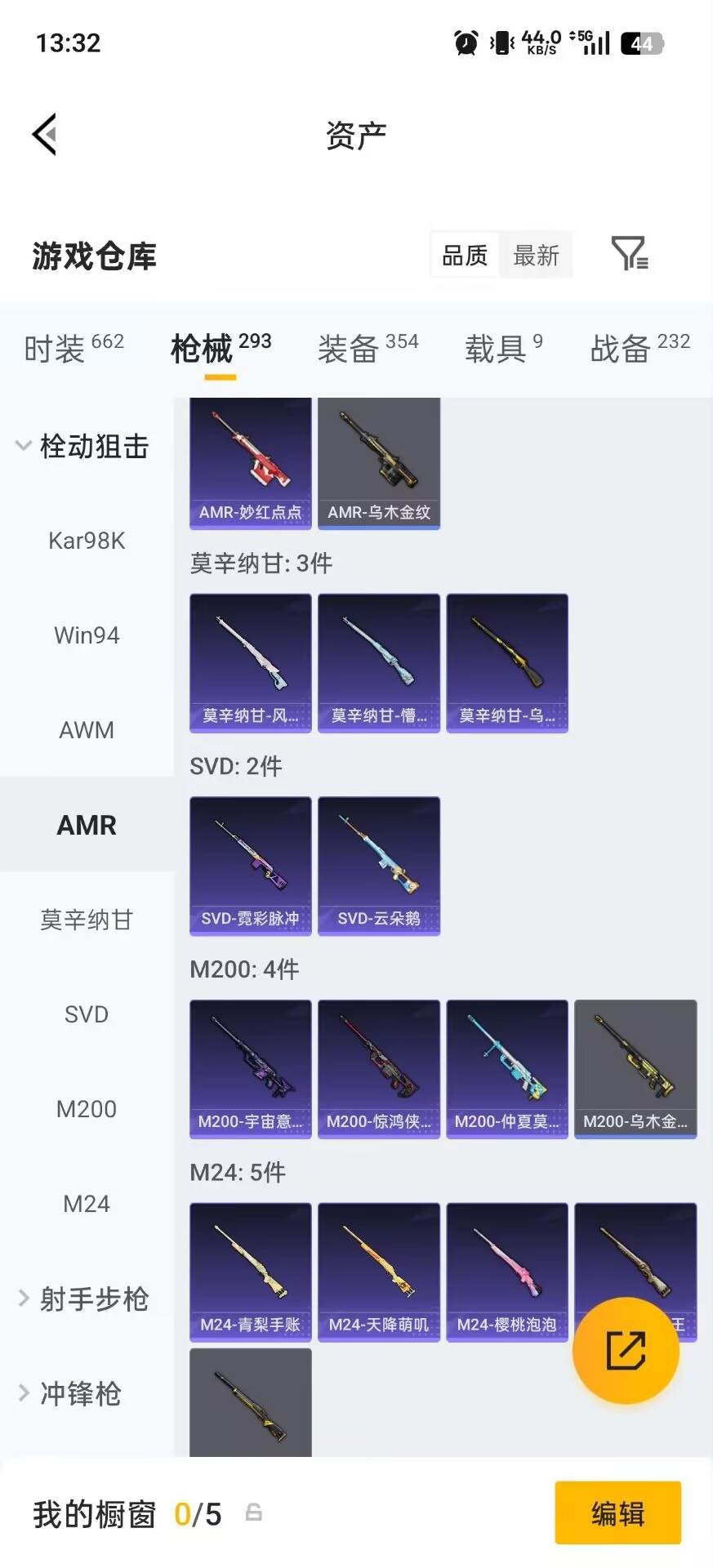The height and width of the screenshot is (1568, 713).
Task: View the M24-樱桃泡泡 skin
Action: click(x=507, y=1272)
